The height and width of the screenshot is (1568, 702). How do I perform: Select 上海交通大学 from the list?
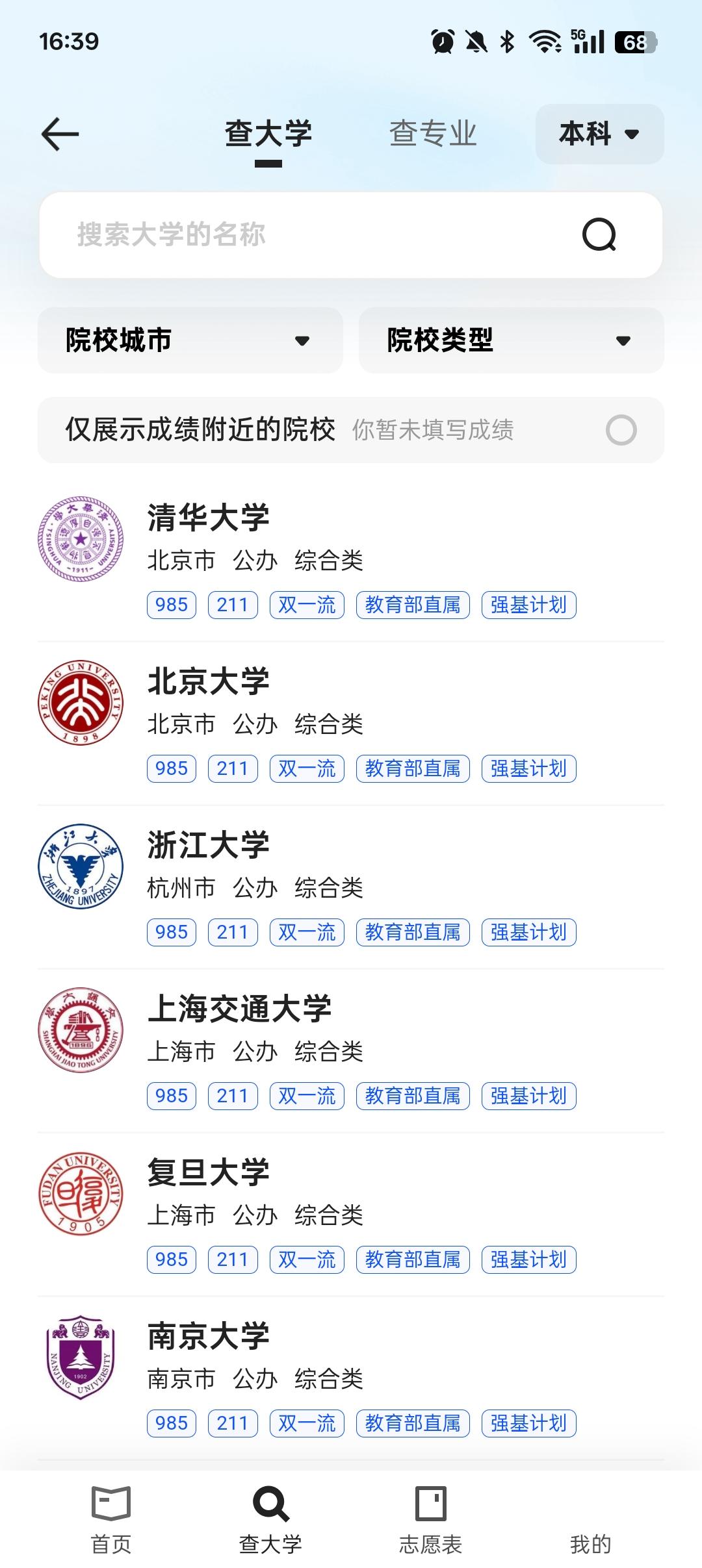[239, 1009]
